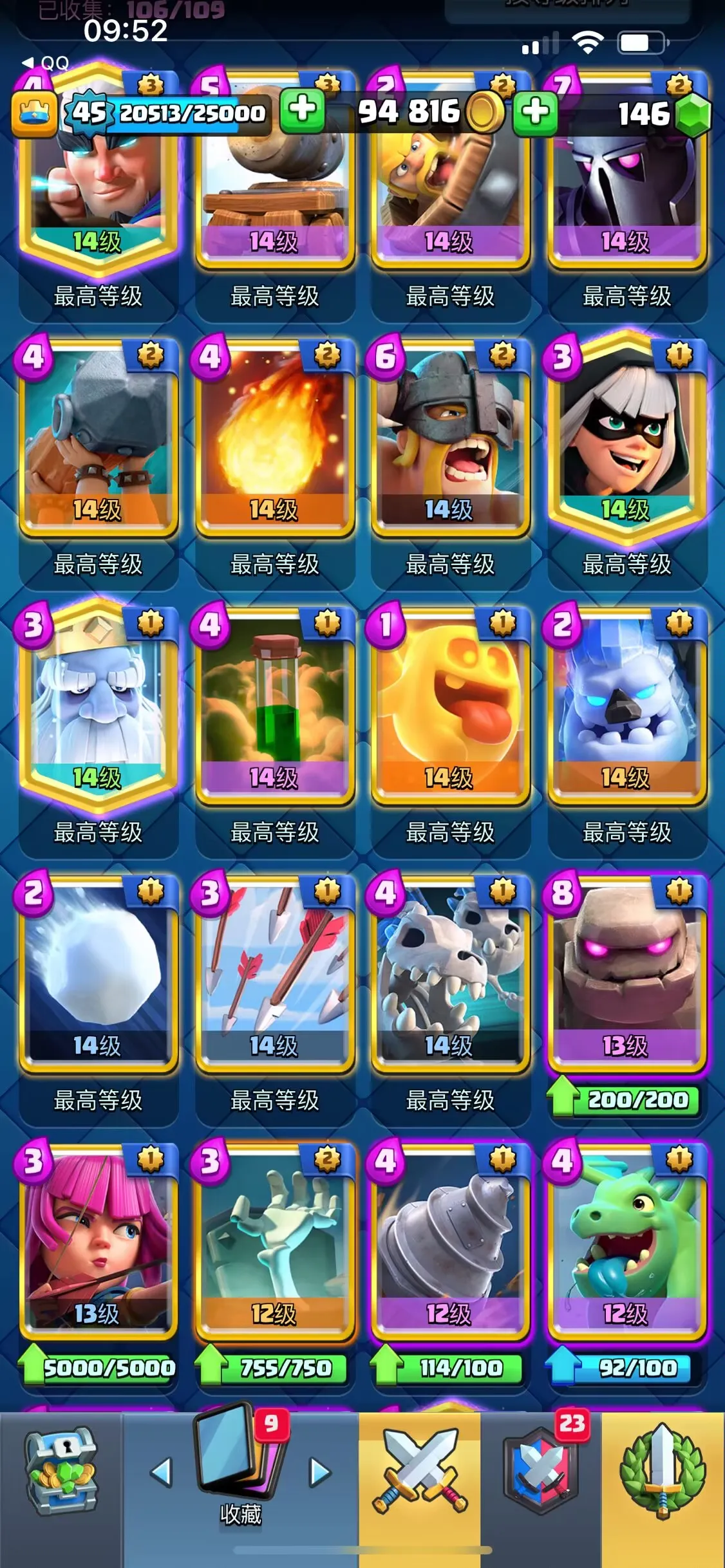Open the Archers card with 5000/5000
The height and width of the screenshot is (1568, 725).
point(98,1239)
